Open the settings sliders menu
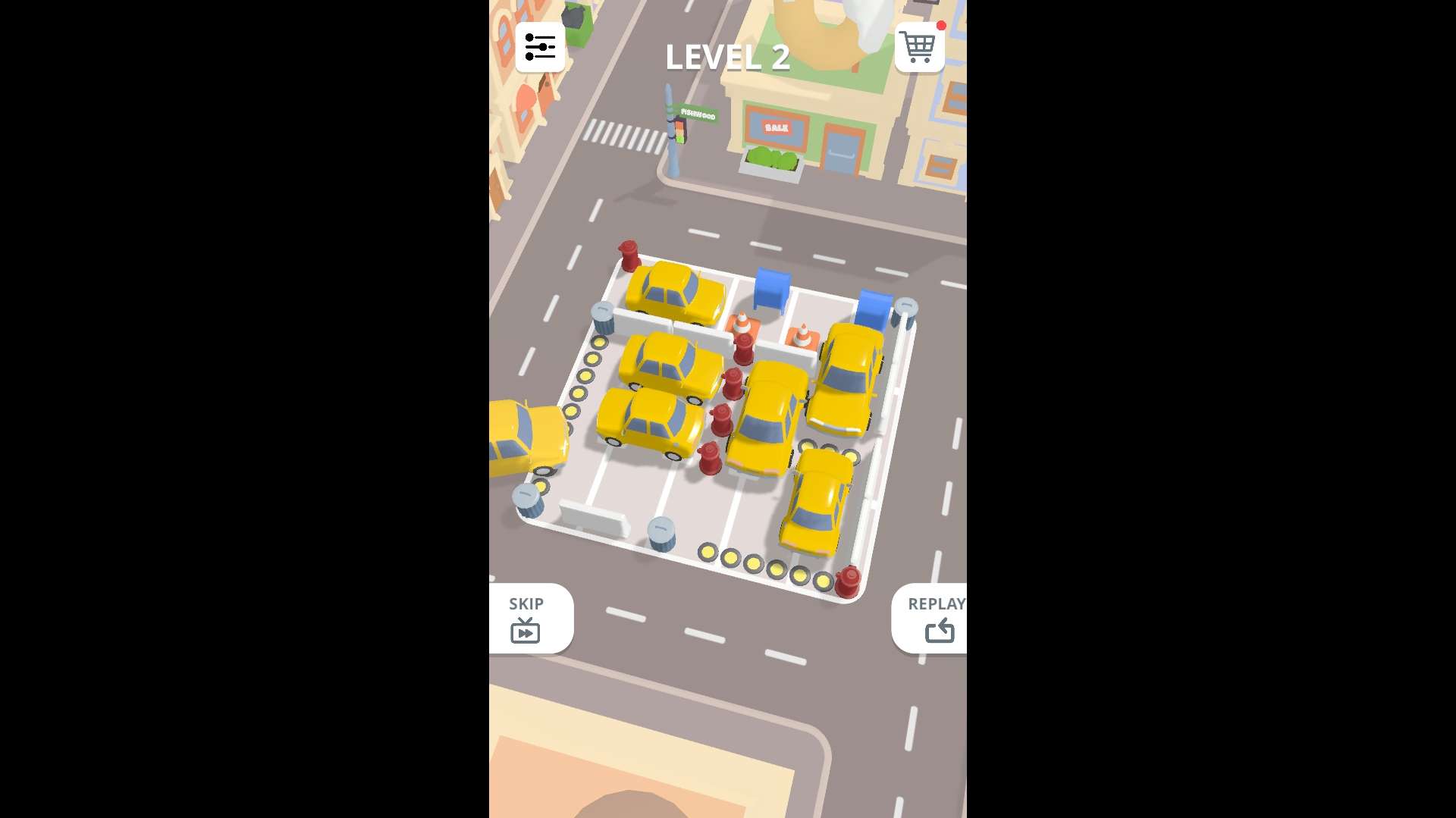 540,47
